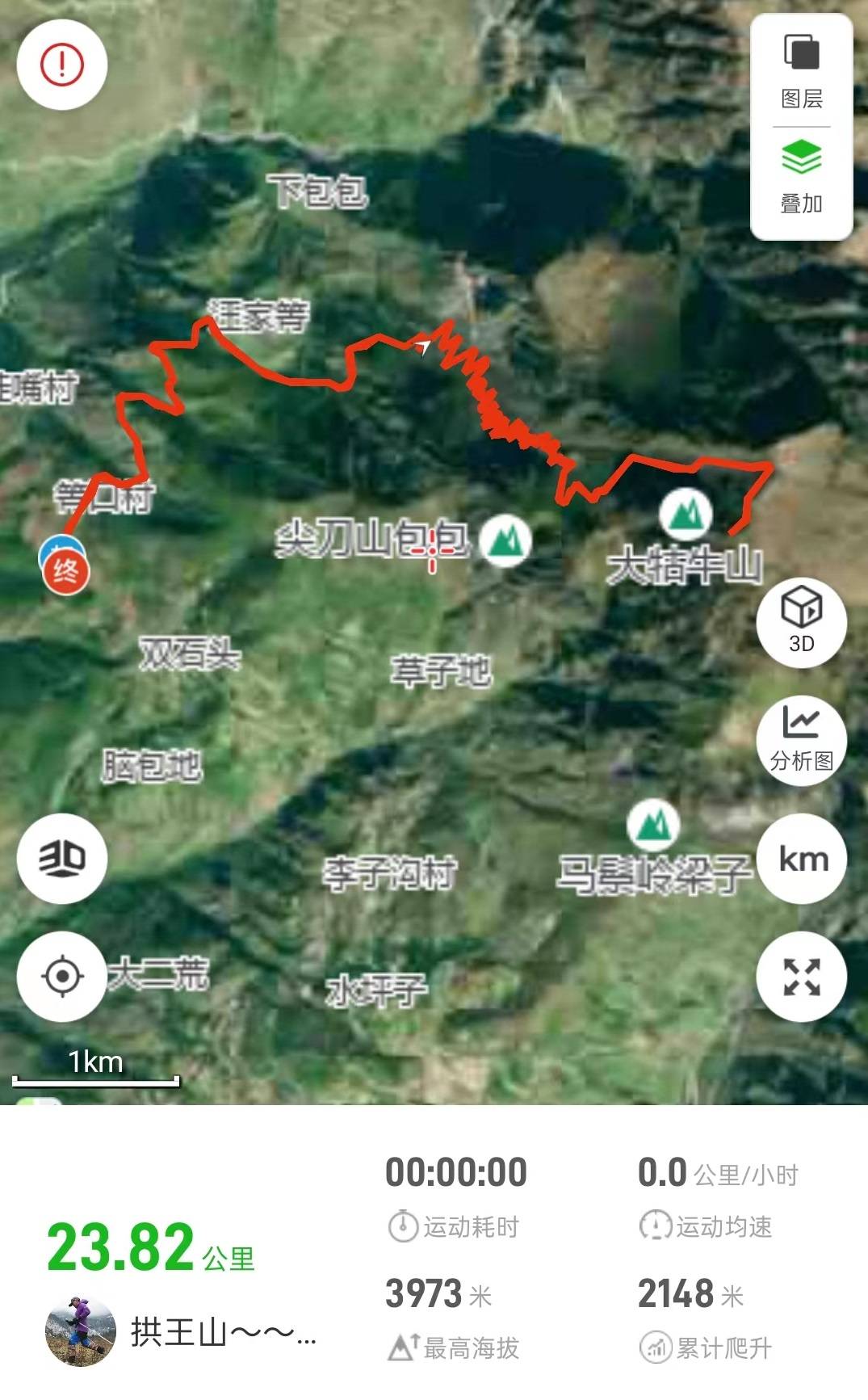Open the 分析图 elevation analysis chart

(x=801, y=740)
